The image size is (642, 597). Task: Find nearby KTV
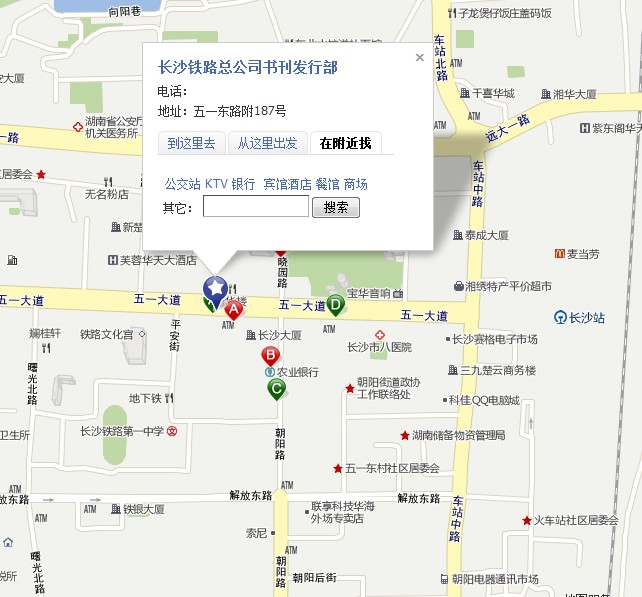click(x=217, y=184)
